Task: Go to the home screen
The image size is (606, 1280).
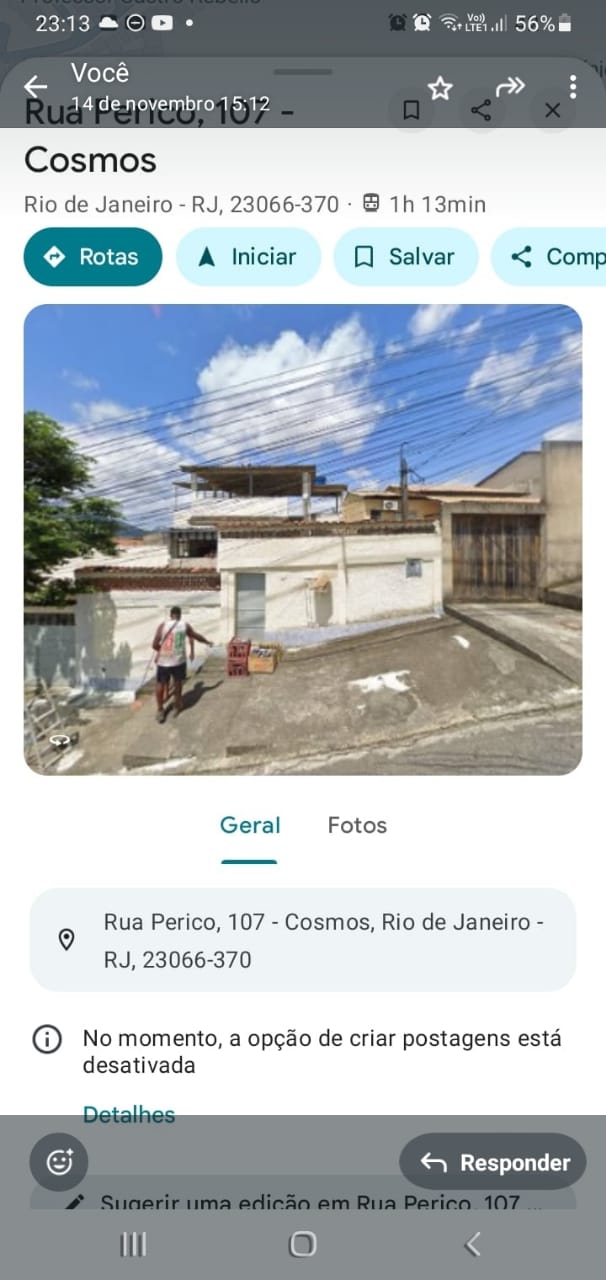Action: (x=302, y=1244)
